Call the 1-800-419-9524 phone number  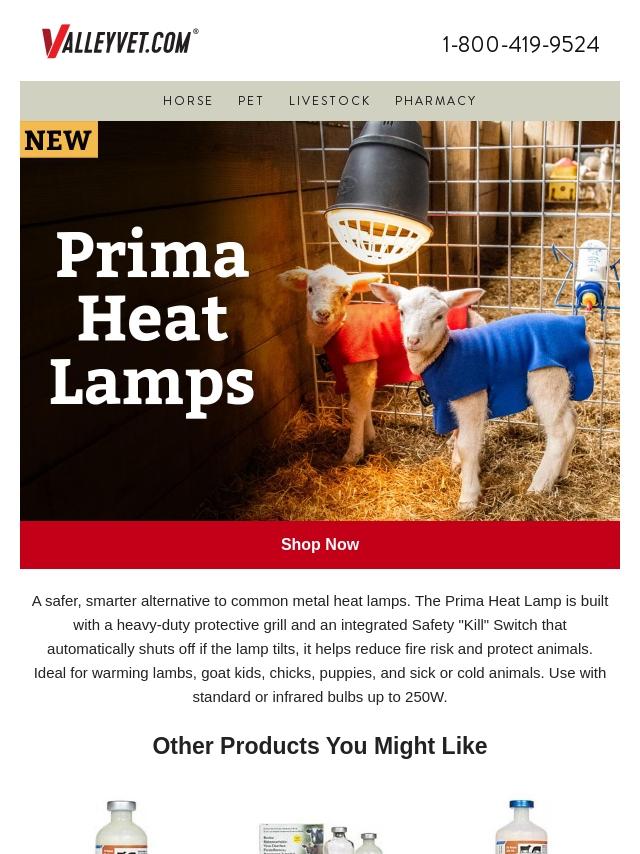tap(521, 45)
